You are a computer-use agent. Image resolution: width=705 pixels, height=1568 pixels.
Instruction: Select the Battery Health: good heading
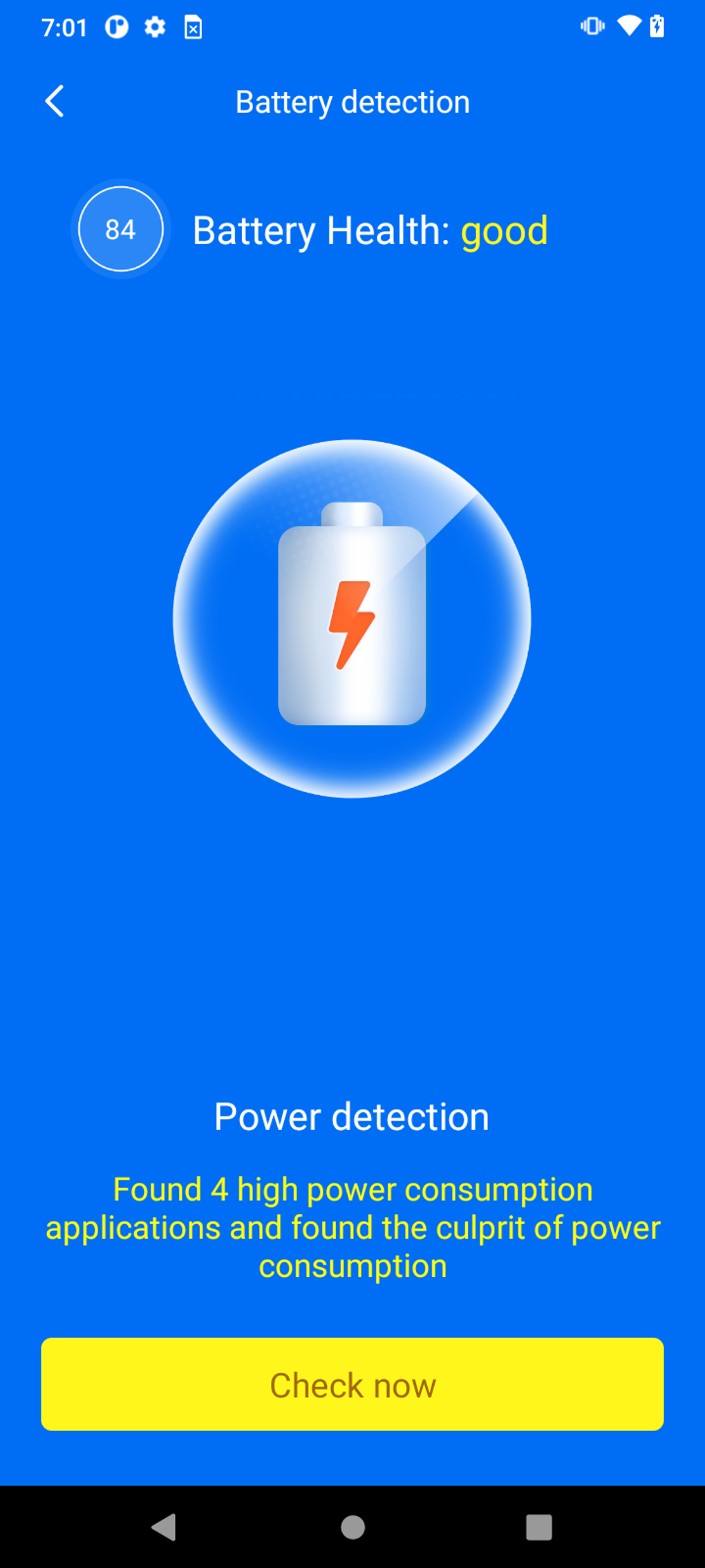370,230
